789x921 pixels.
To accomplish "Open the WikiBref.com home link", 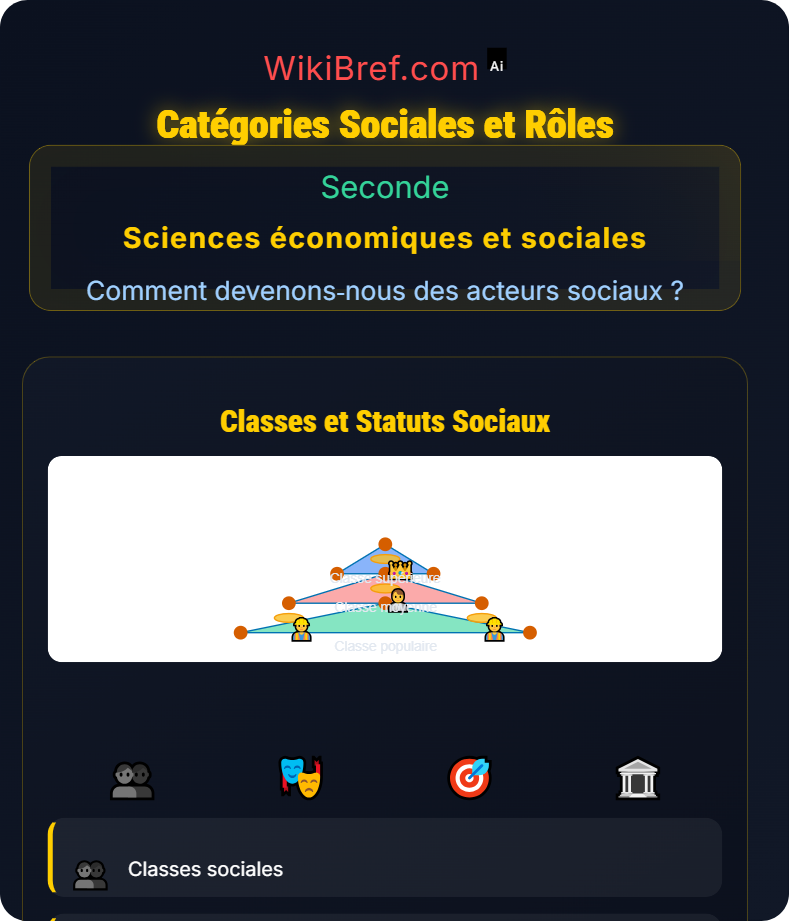I will [x=371, y=67].
